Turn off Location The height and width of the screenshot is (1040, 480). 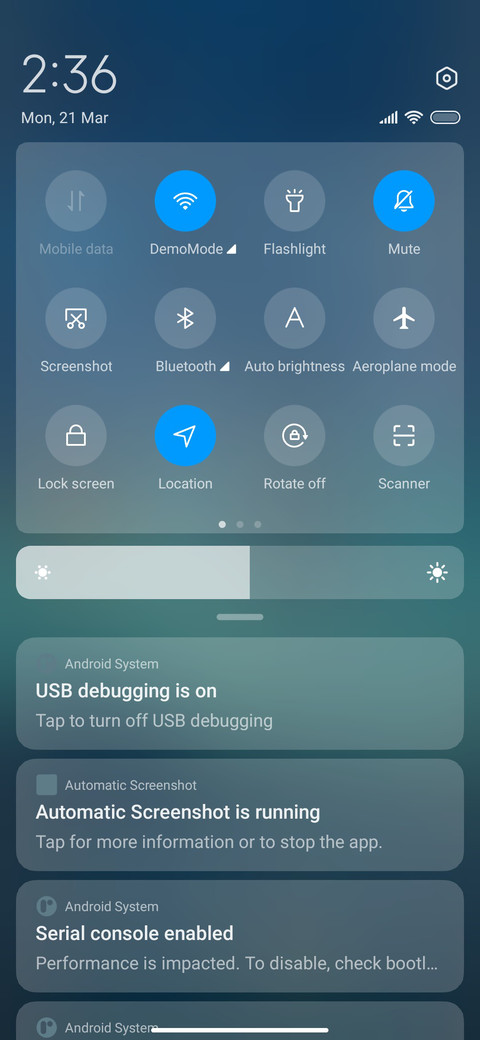(x=185, y=436)
